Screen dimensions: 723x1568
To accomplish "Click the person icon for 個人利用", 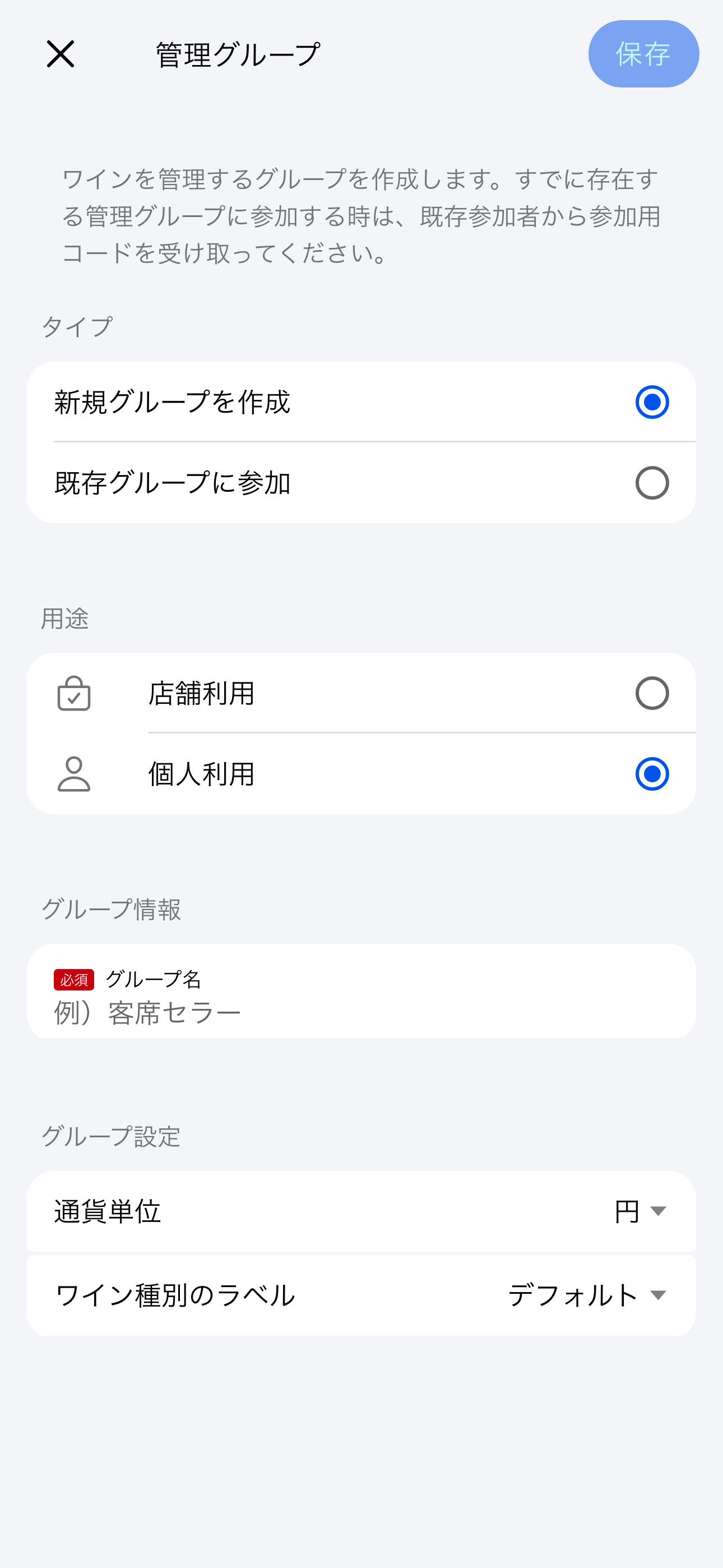I will [74, 774].
